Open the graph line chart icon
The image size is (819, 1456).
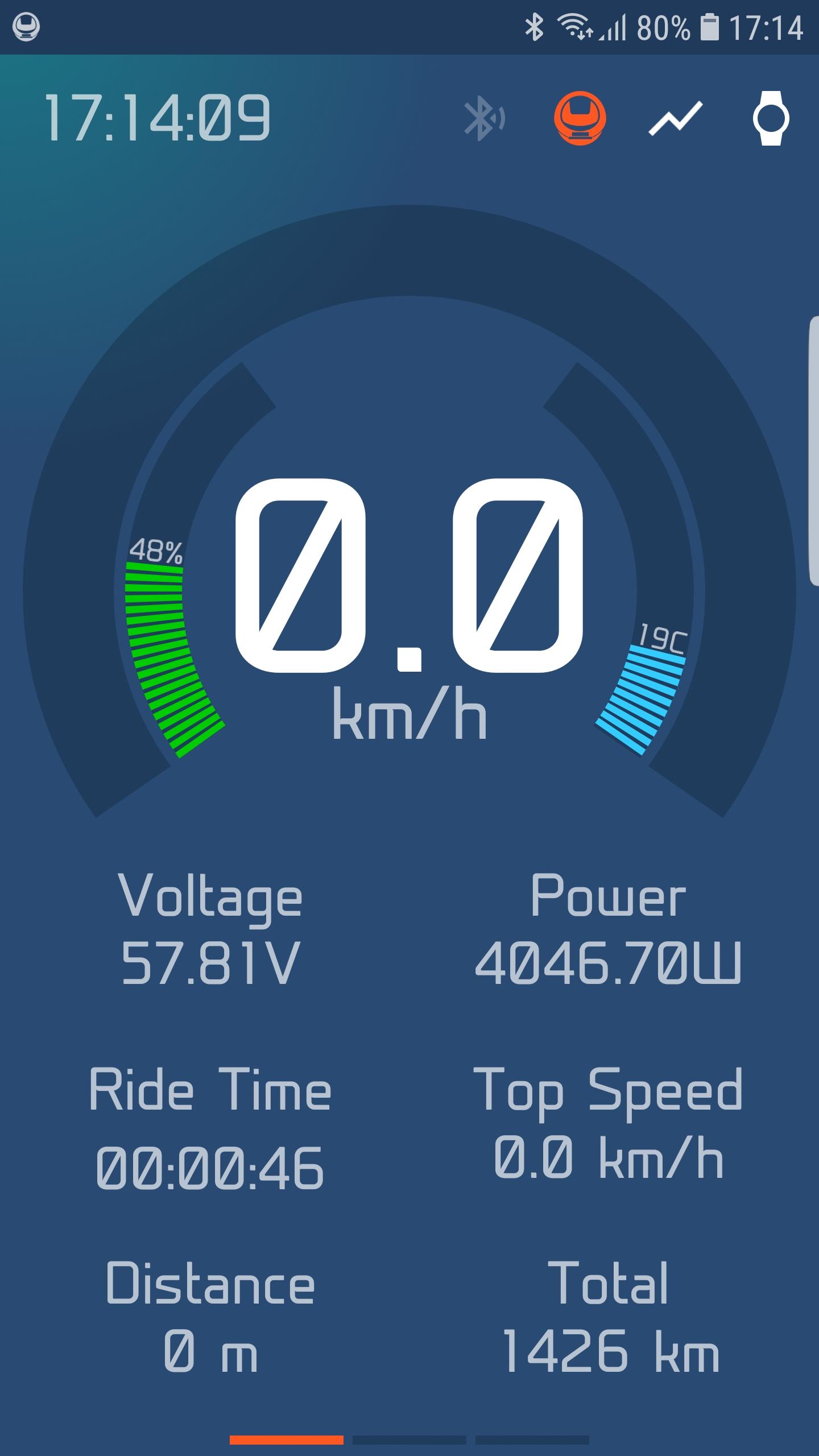pos(676,119)
